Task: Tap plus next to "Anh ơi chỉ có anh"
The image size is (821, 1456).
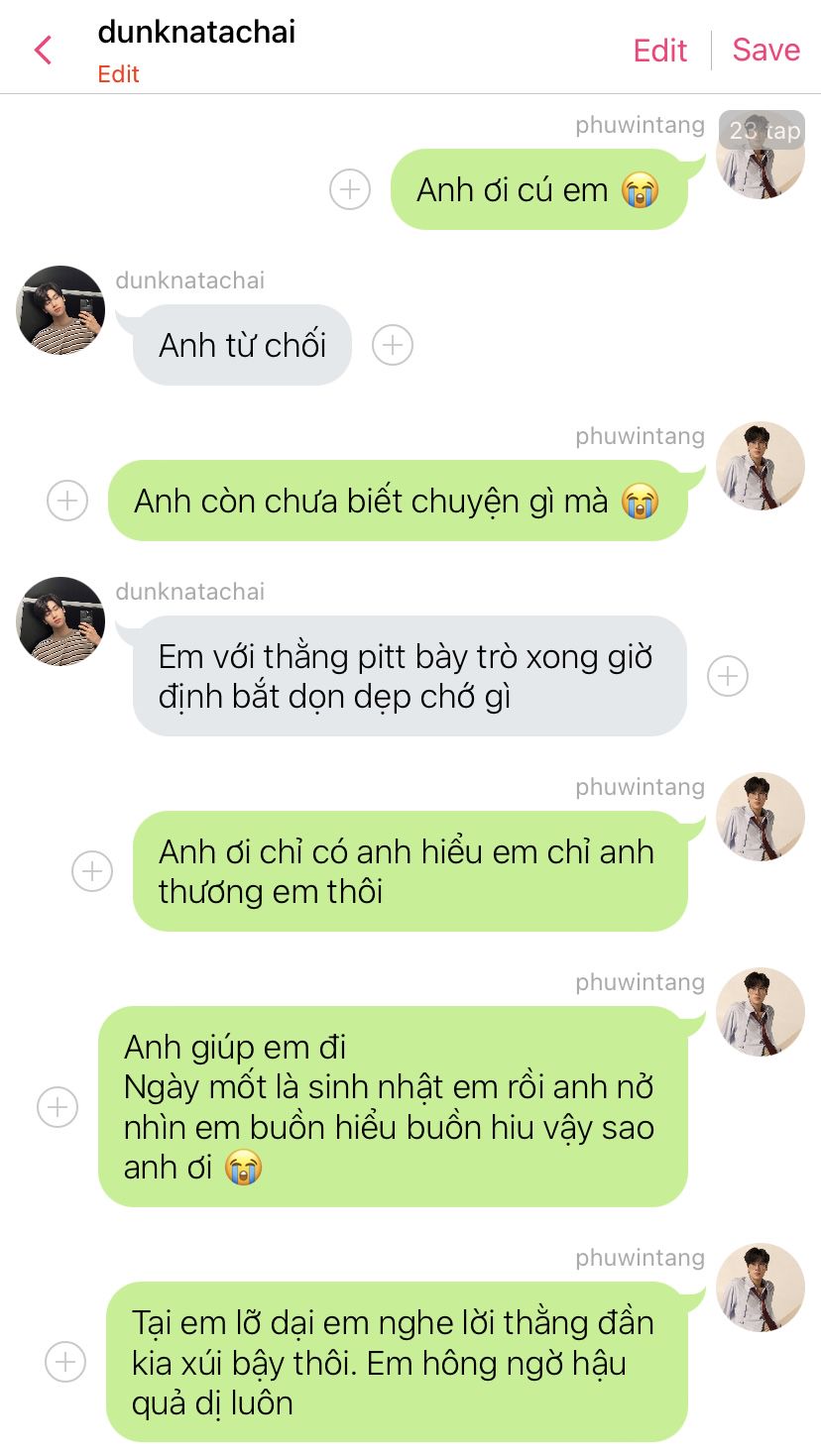Action: pyautogui.click(x=92, y=871)
